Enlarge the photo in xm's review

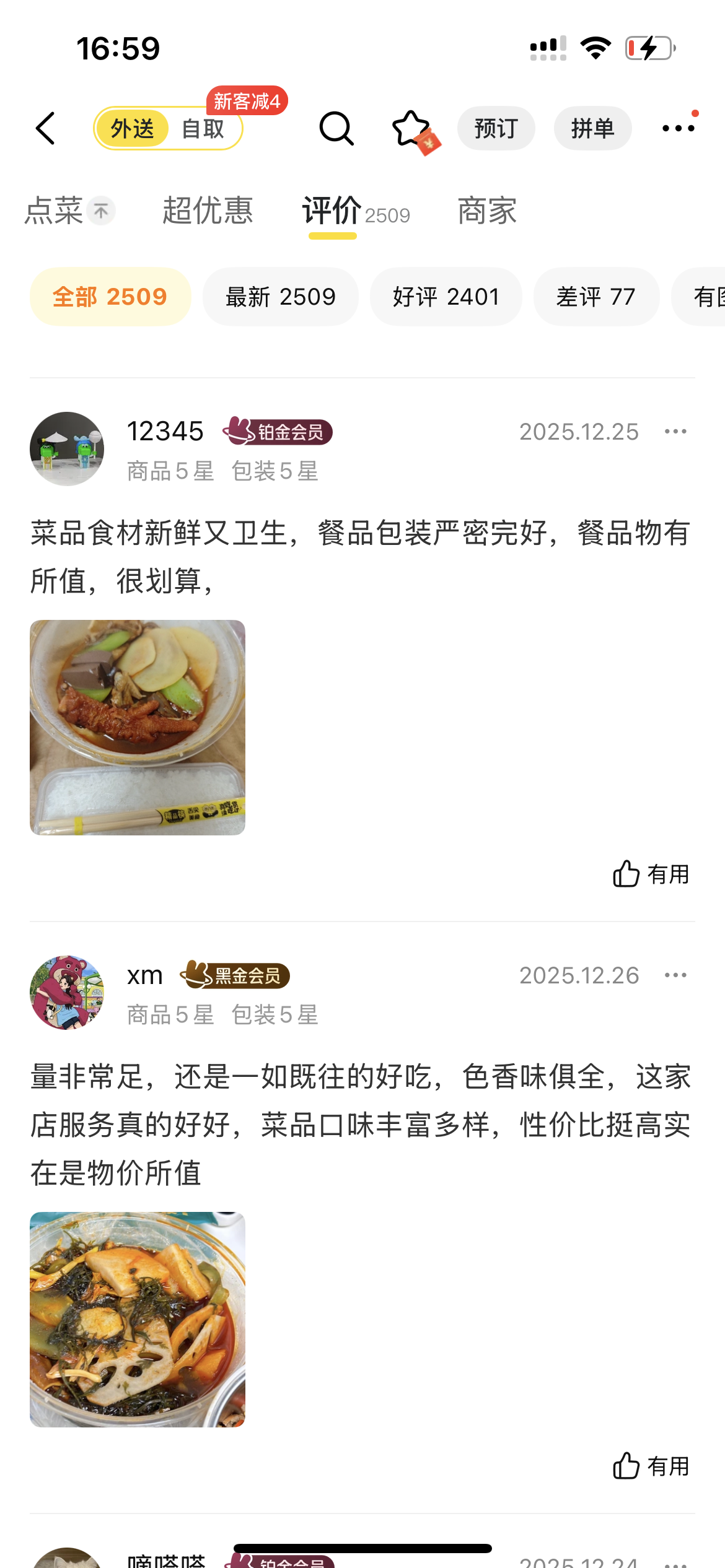coord(138,1320)
